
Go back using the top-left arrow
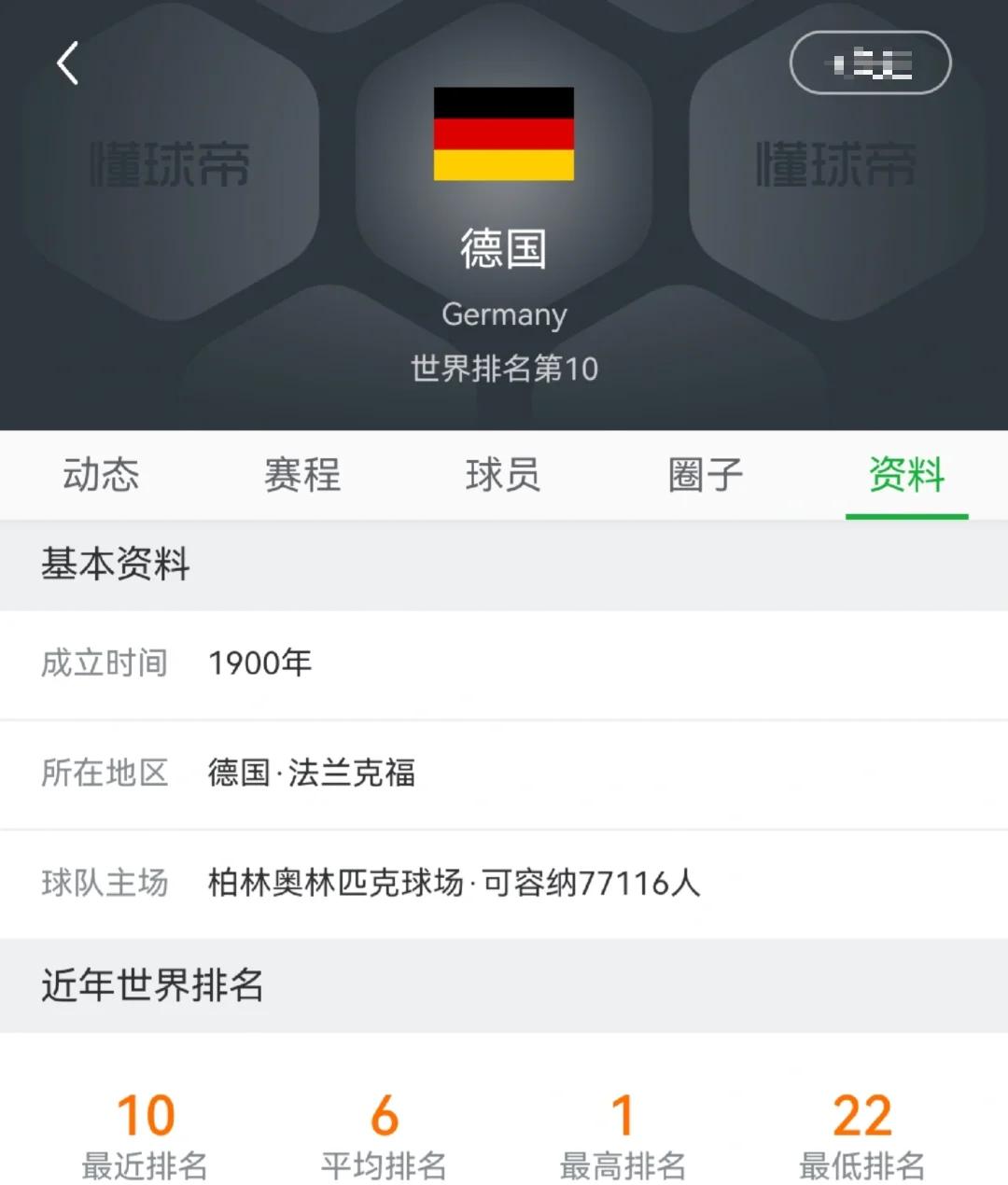(67, 63)
